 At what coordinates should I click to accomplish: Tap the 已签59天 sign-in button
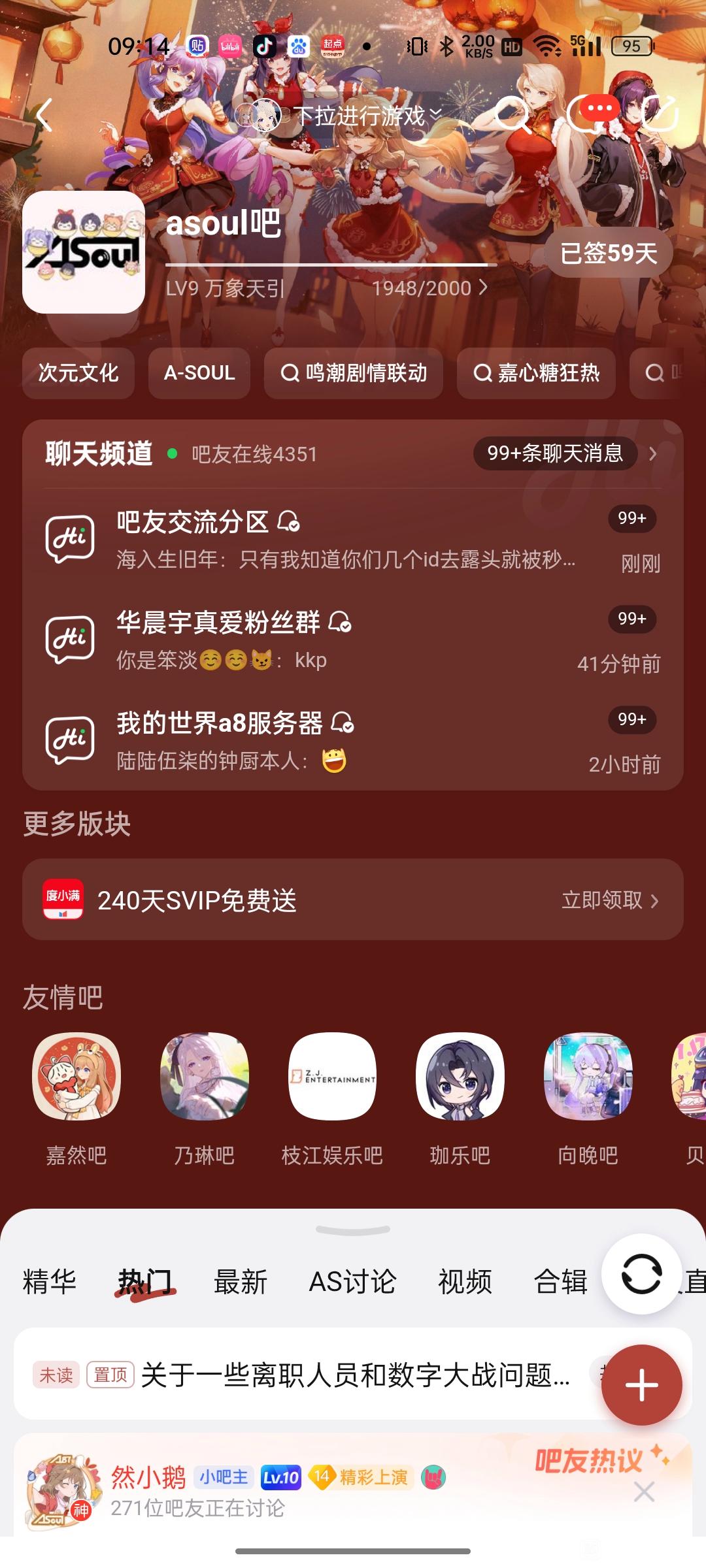(609, 253)
